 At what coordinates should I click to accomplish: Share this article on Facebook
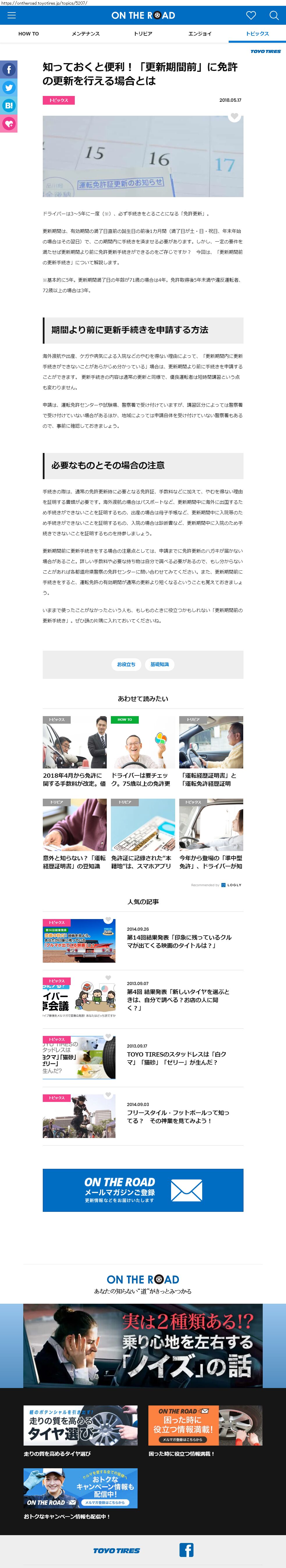click(8, 69)
